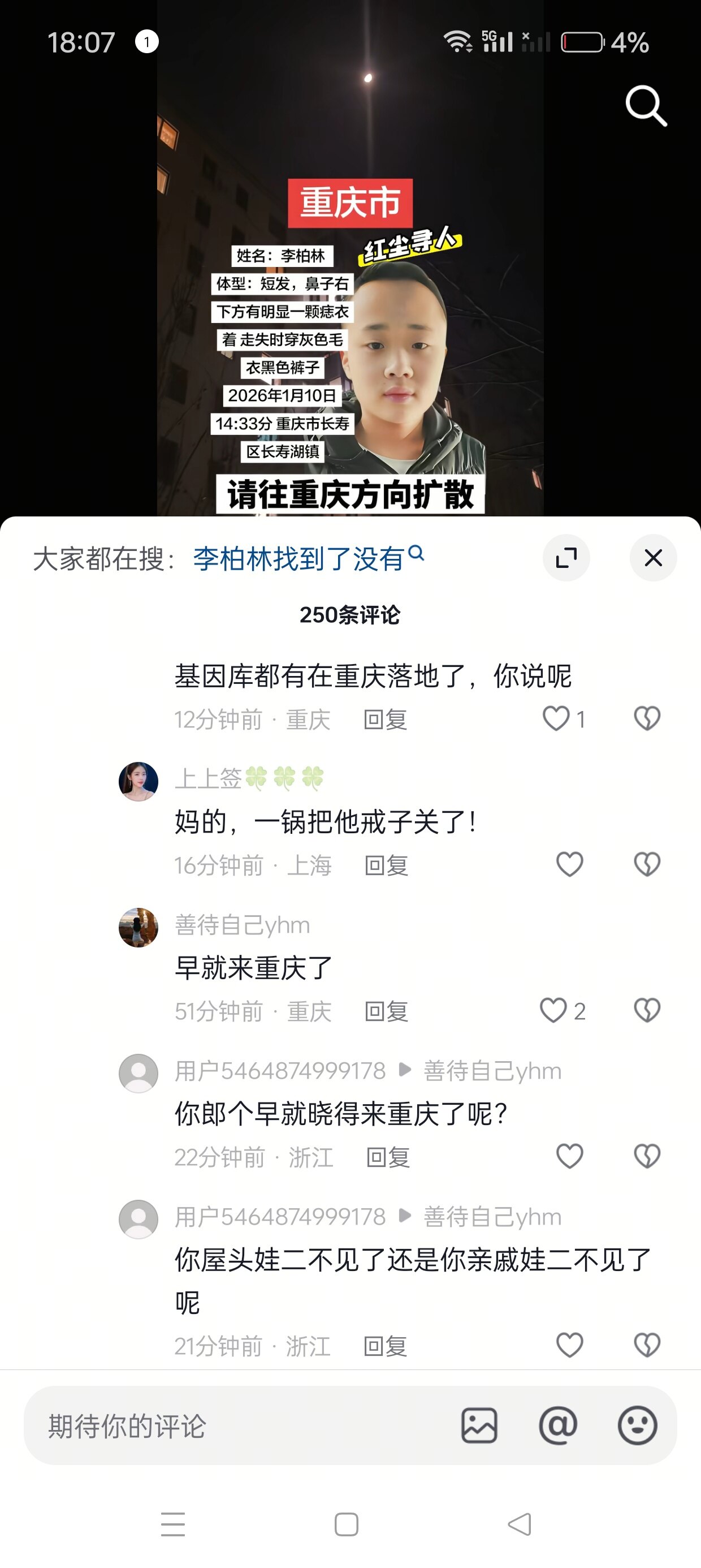The height and width of the screenshot is (1568, 701).
Task: Like the comment 基因库都有在重庆落地了
Action: coord(556,719)
